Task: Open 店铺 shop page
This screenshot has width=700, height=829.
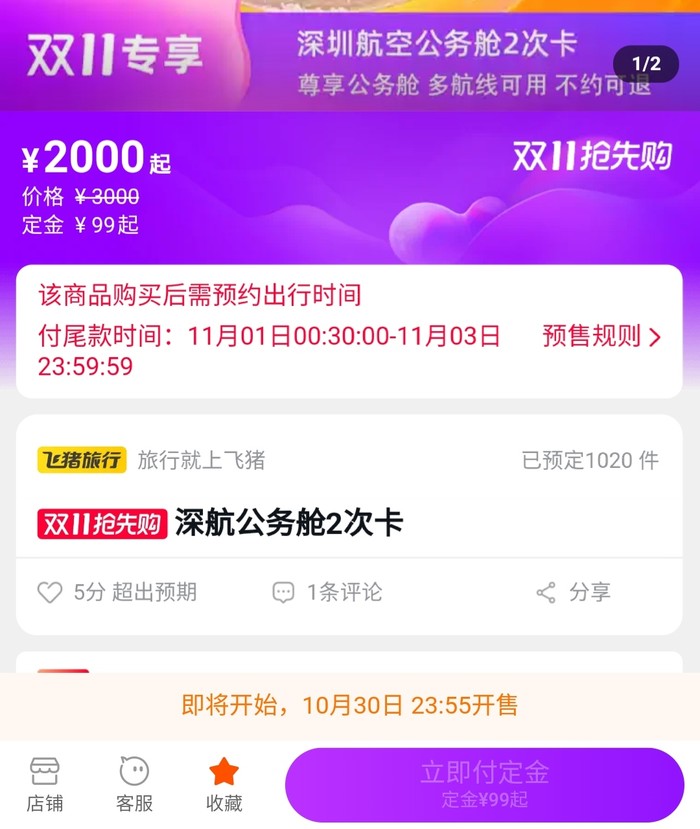Action: (x=45, y=784)
